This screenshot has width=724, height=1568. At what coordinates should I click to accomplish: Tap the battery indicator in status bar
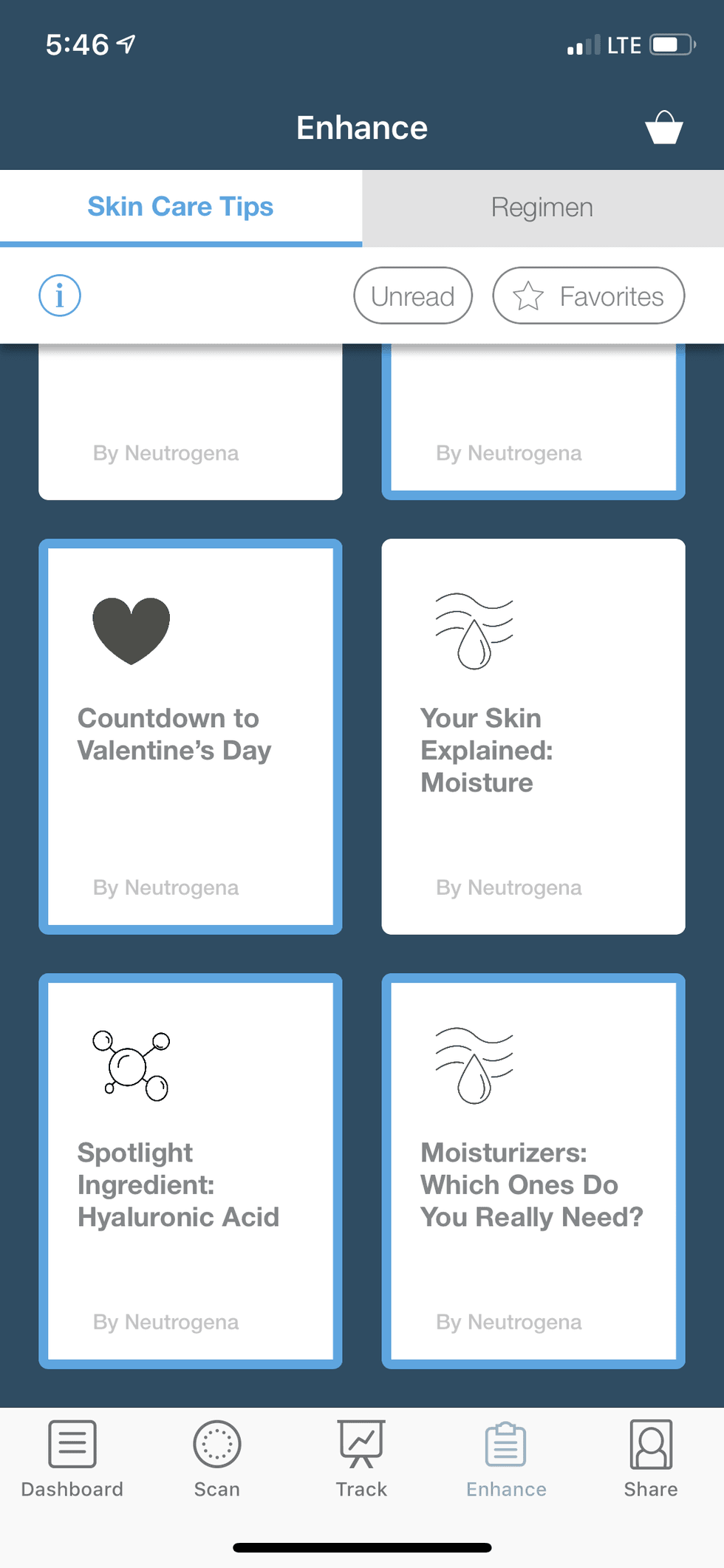[x=669, y=44]
